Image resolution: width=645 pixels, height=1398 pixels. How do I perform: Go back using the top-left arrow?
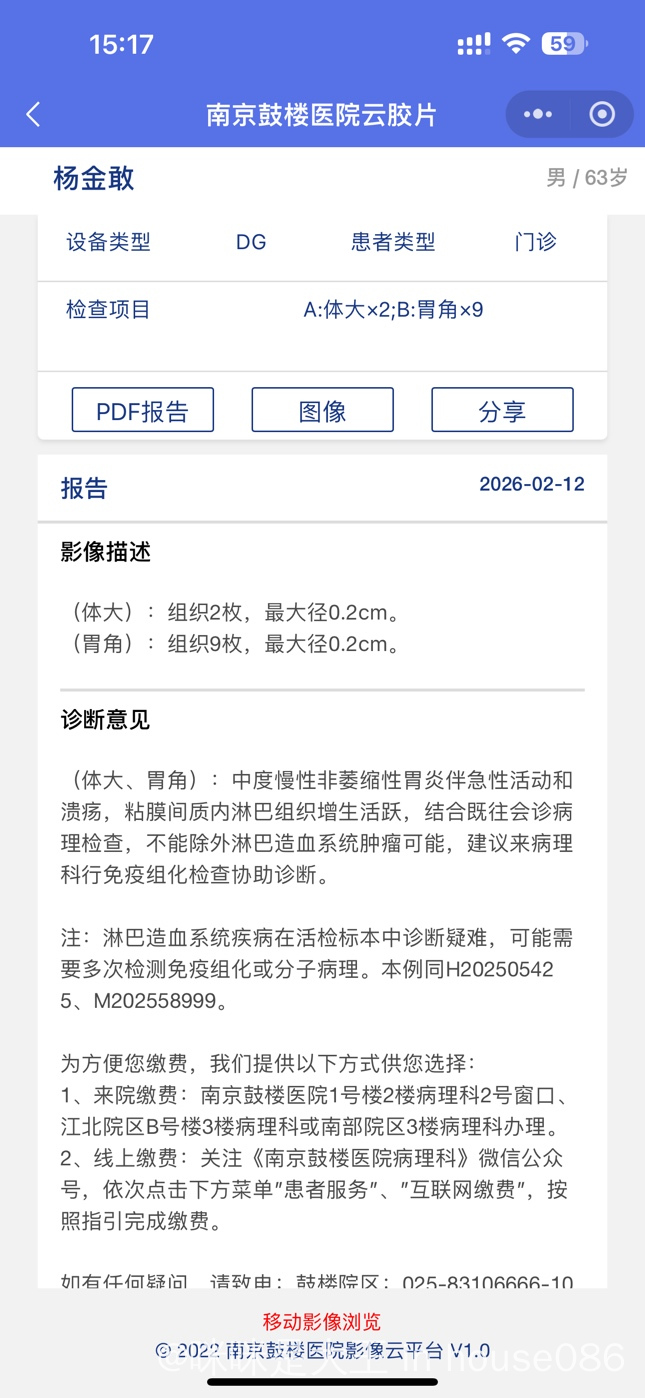pos(34,115)
